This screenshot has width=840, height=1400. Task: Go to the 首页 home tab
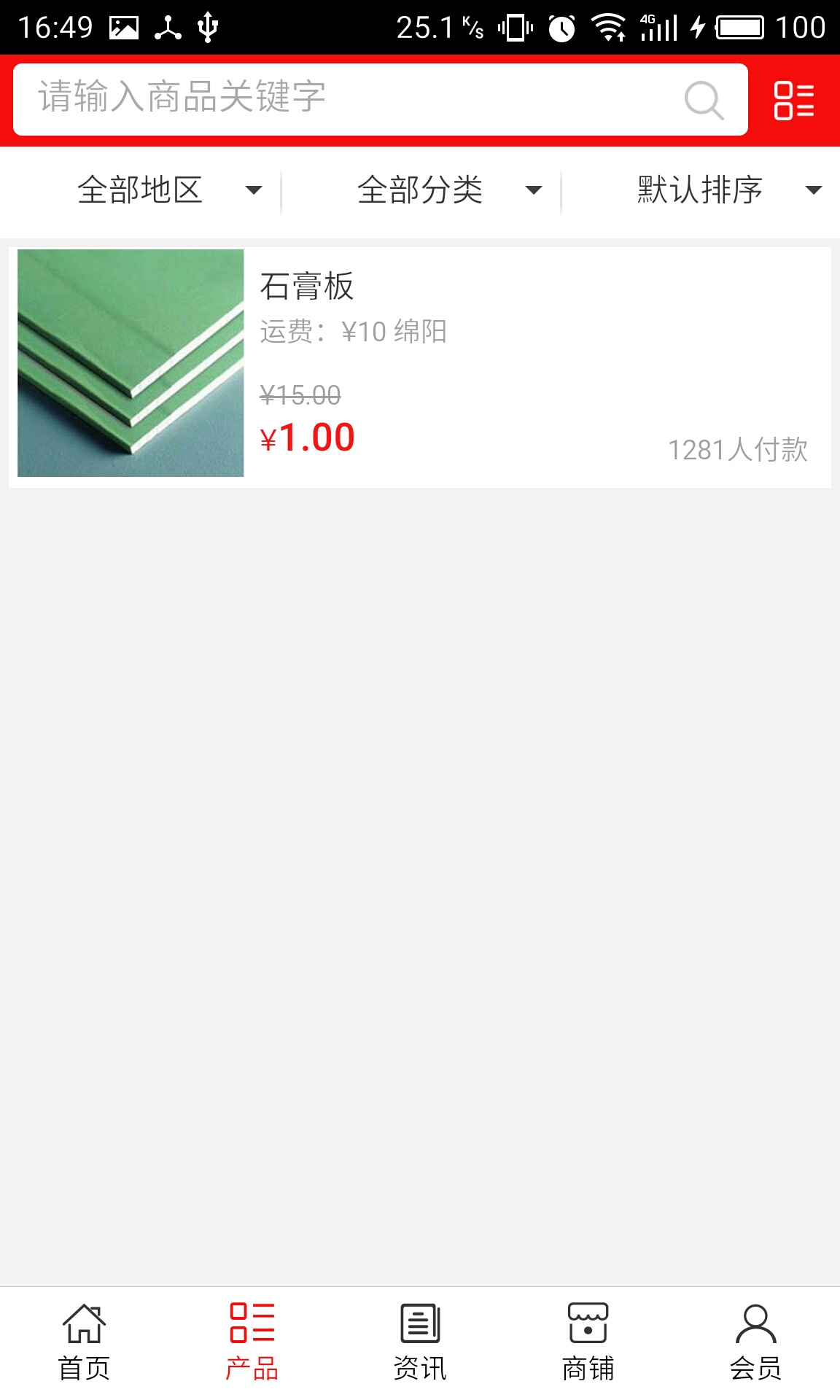84,1342
